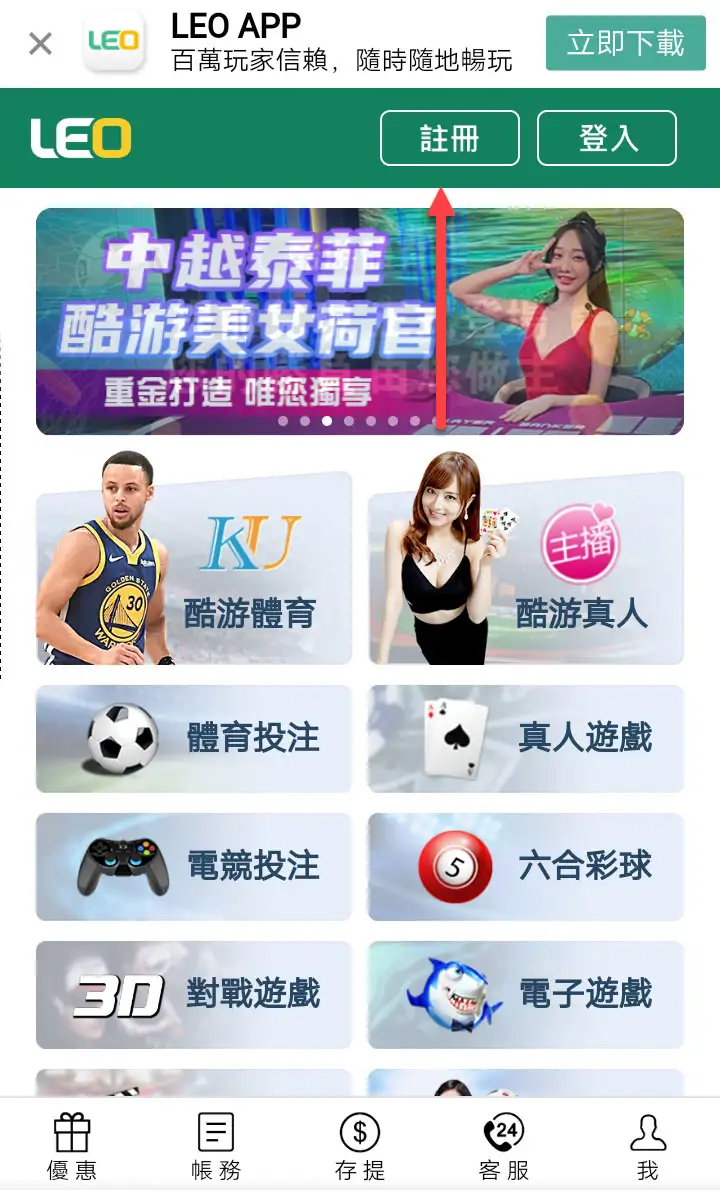Viewport: 720px width, 1190px height.
Task: Switch to the 帳務 accounts tab
Action: coord(216,1146)
